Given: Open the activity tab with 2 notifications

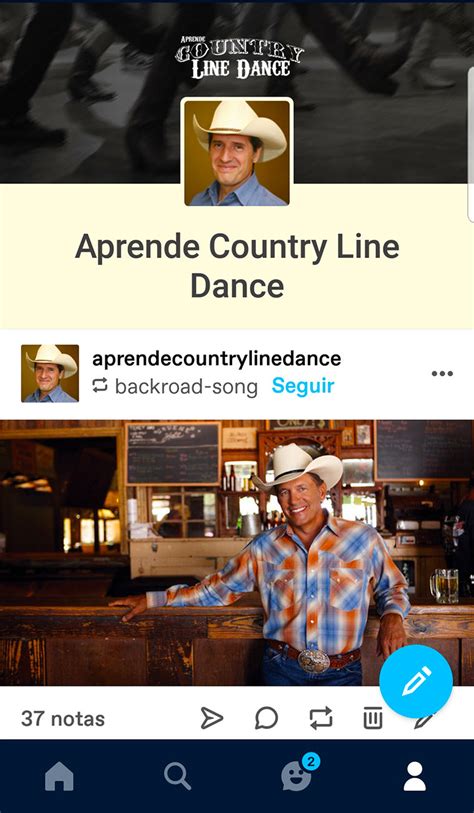Looking at the screenshot, I should click(299, 773).
